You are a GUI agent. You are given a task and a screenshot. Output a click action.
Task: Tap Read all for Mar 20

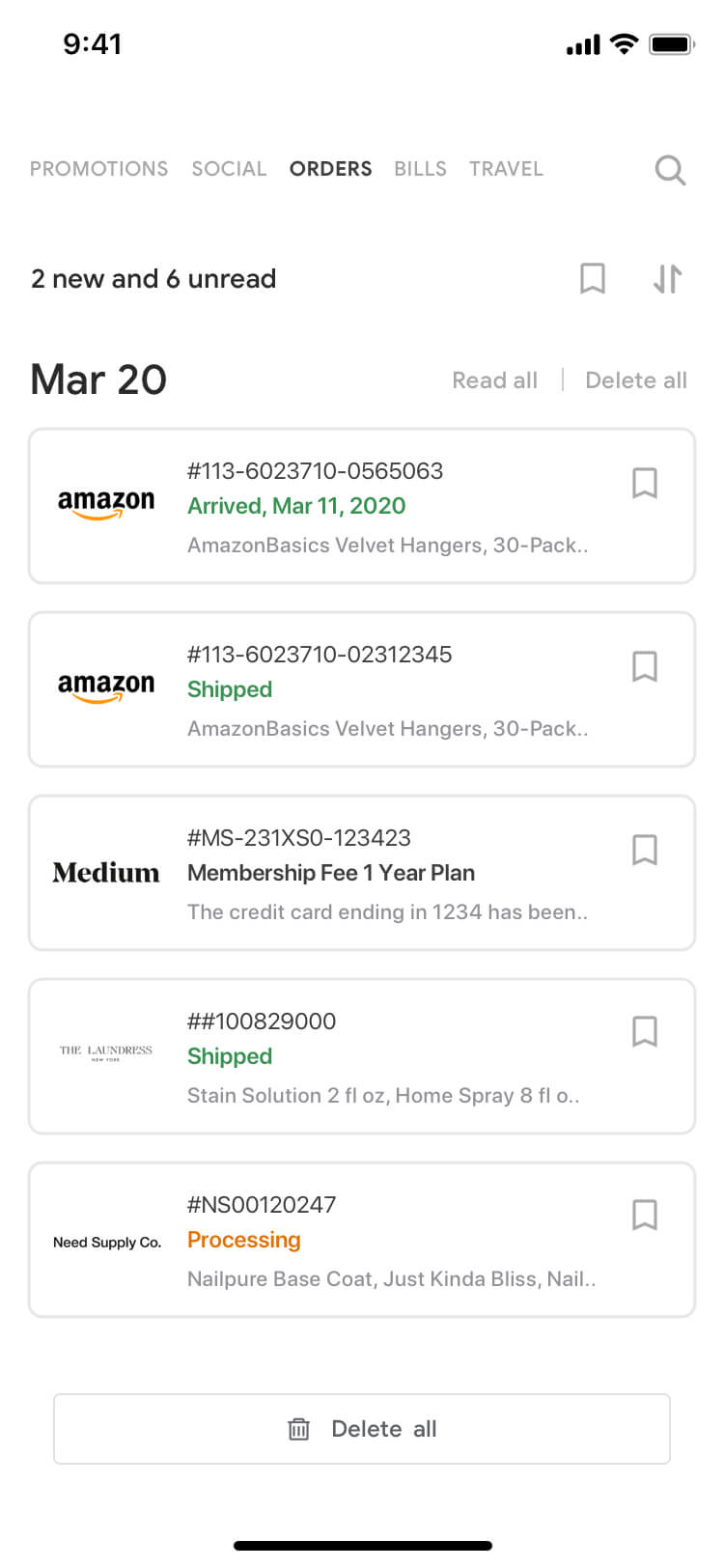coord(494,380)
